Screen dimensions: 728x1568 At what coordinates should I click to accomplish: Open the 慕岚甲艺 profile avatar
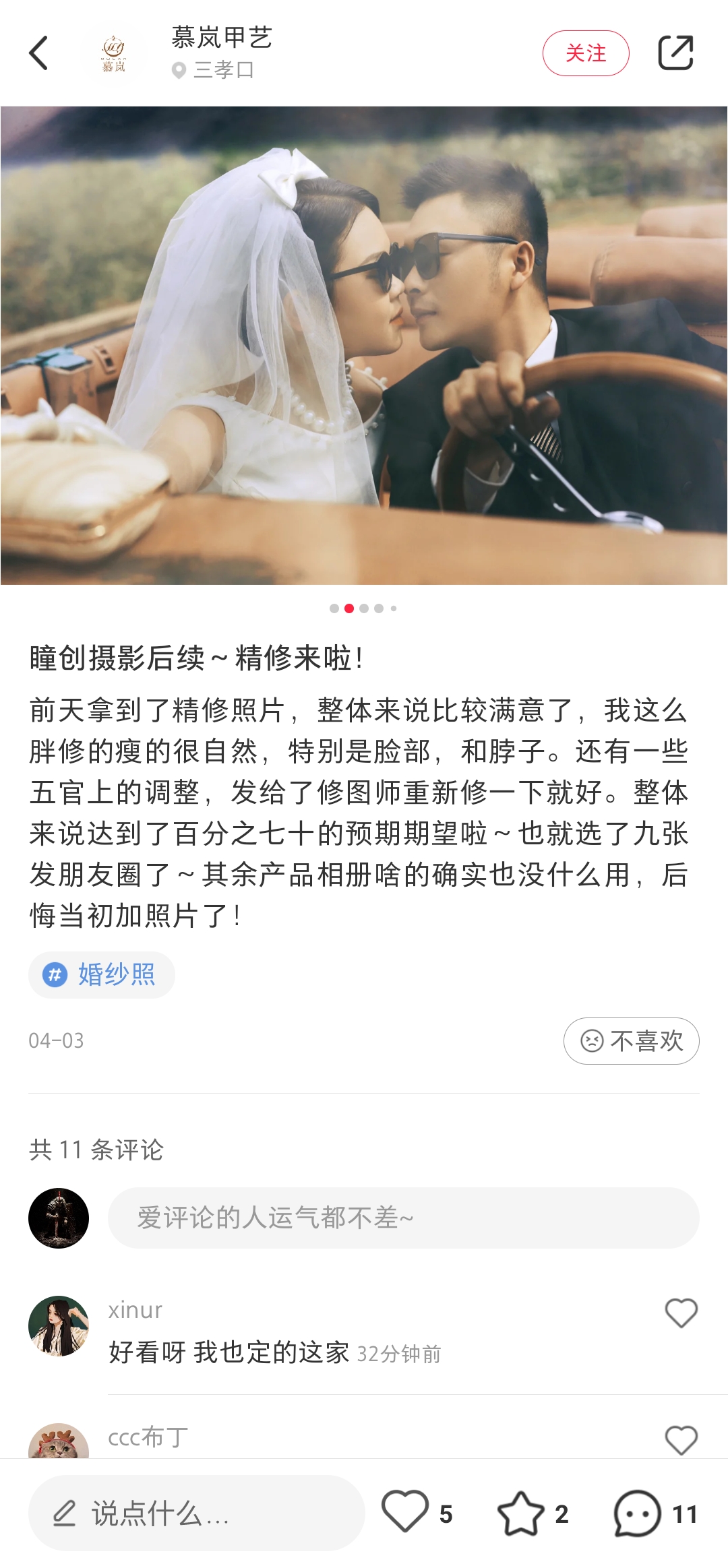point(114,54)
